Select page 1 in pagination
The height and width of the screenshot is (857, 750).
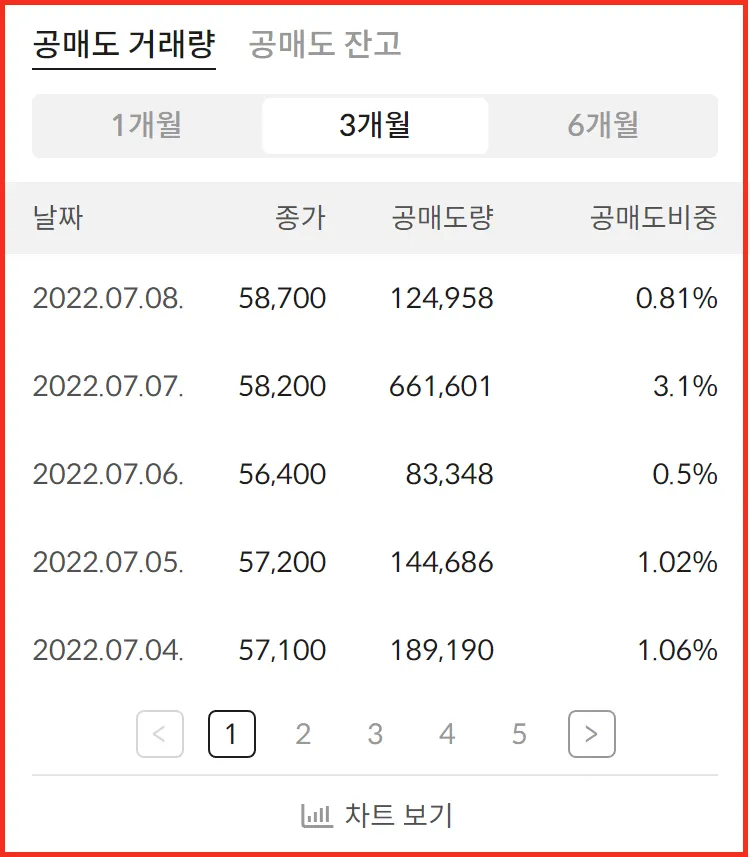(232, 735)
